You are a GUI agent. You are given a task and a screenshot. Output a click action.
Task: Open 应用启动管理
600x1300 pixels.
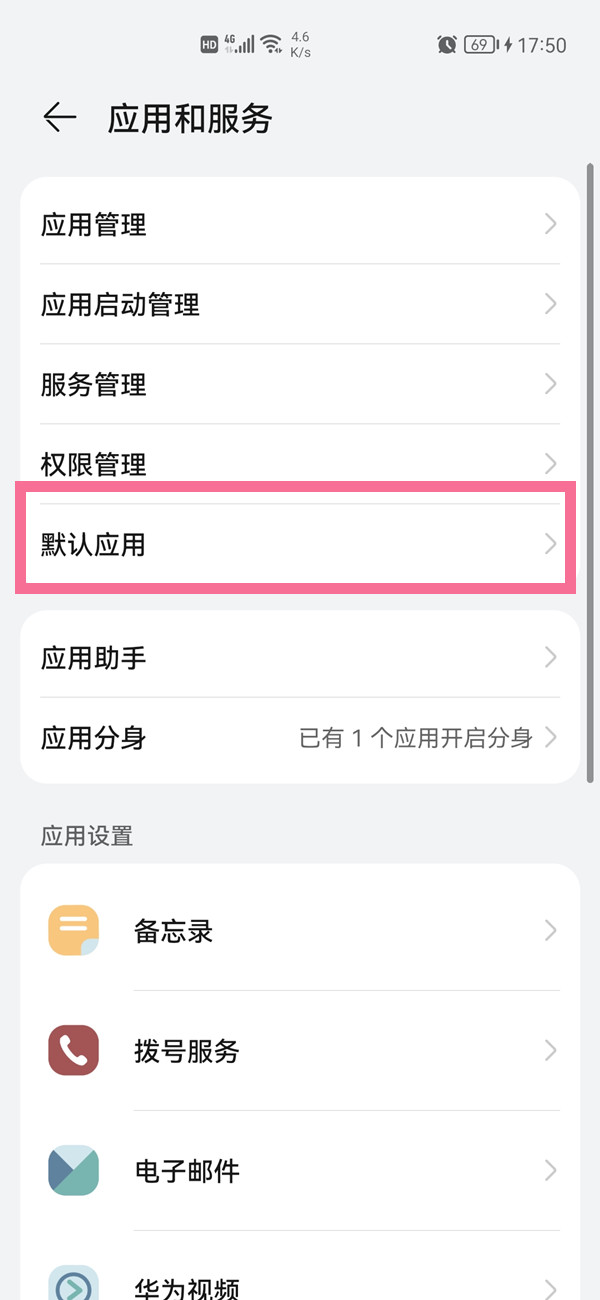coord(298,304)
